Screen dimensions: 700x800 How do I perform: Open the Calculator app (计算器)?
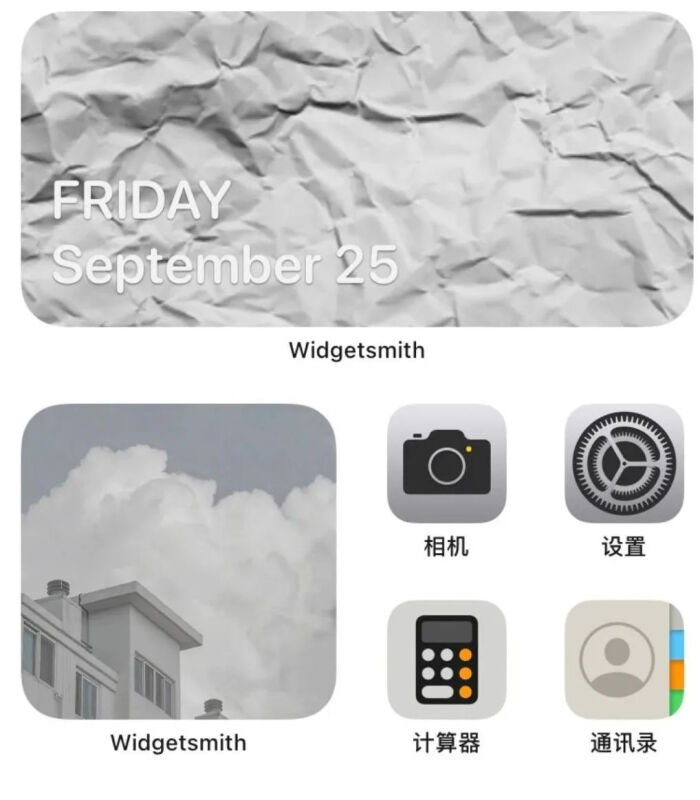[x=446, y=660]
